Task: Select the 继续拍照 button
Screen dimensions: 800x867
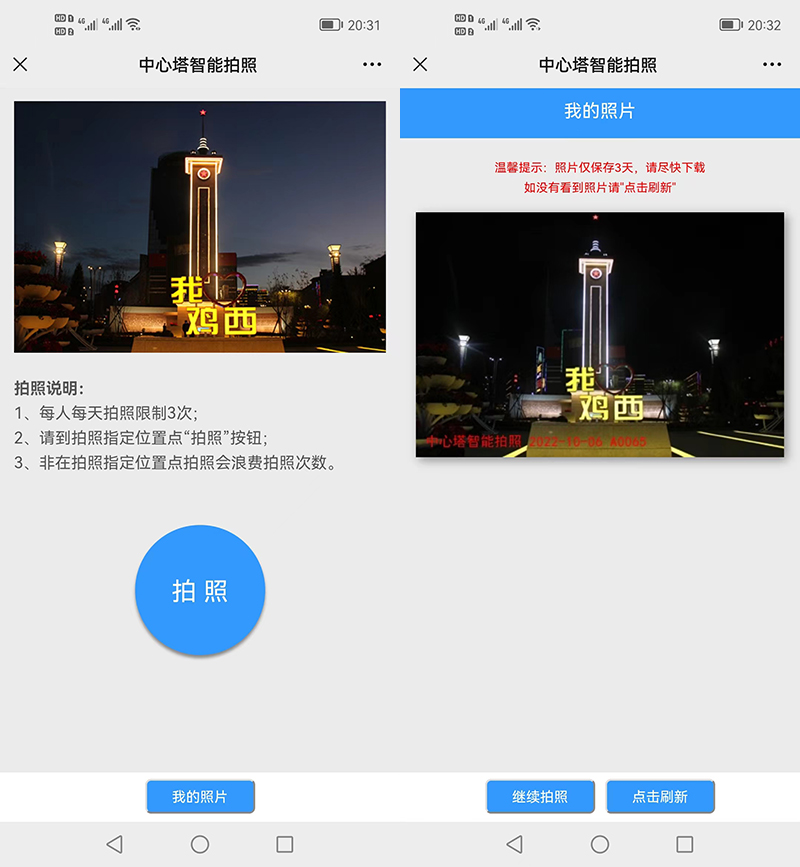Action: (x=540, y=797)
